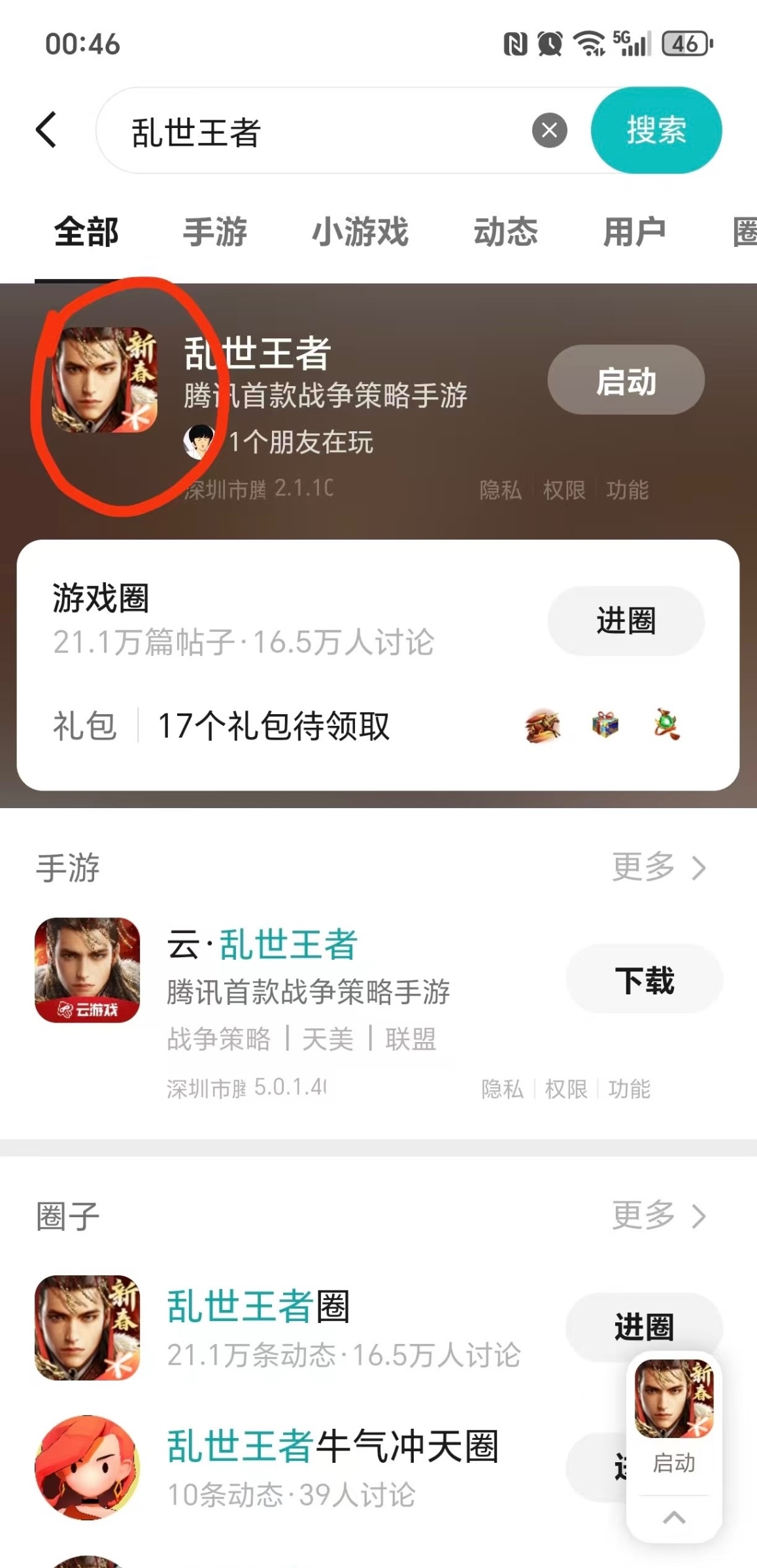Edit the search field containing 乱世王者
This screenshot has height=1568, width=757.
point(314,131)
